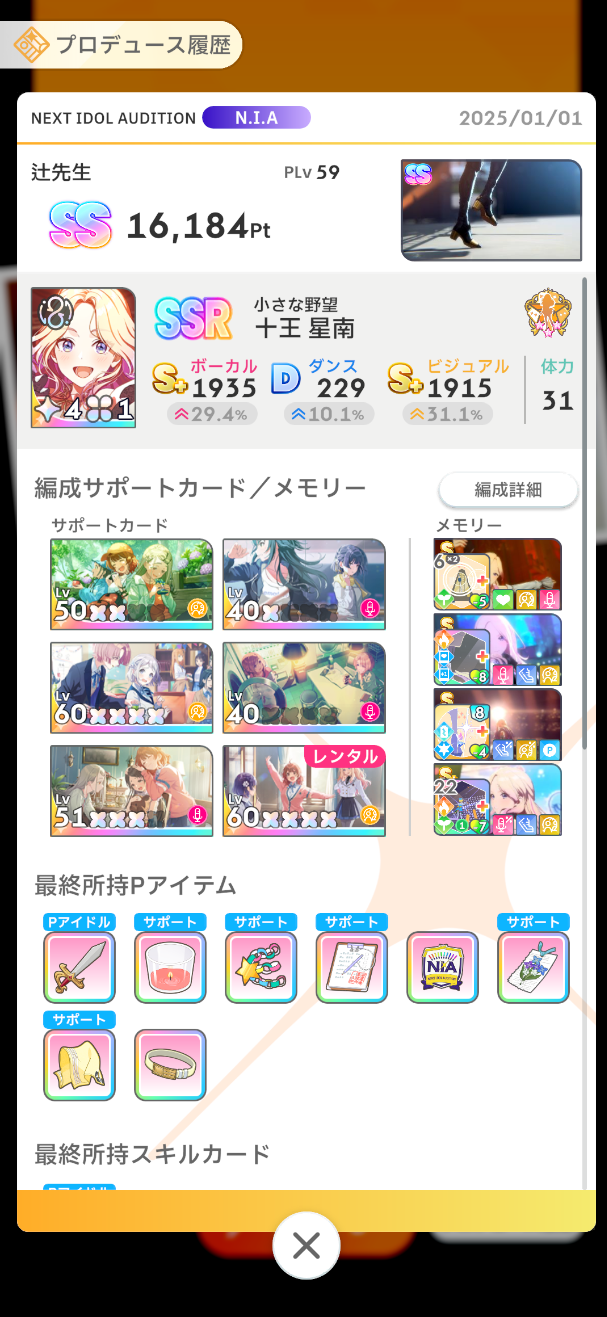View the gold belt P-item
607x1317 pixels.
tap(170, 1065)
